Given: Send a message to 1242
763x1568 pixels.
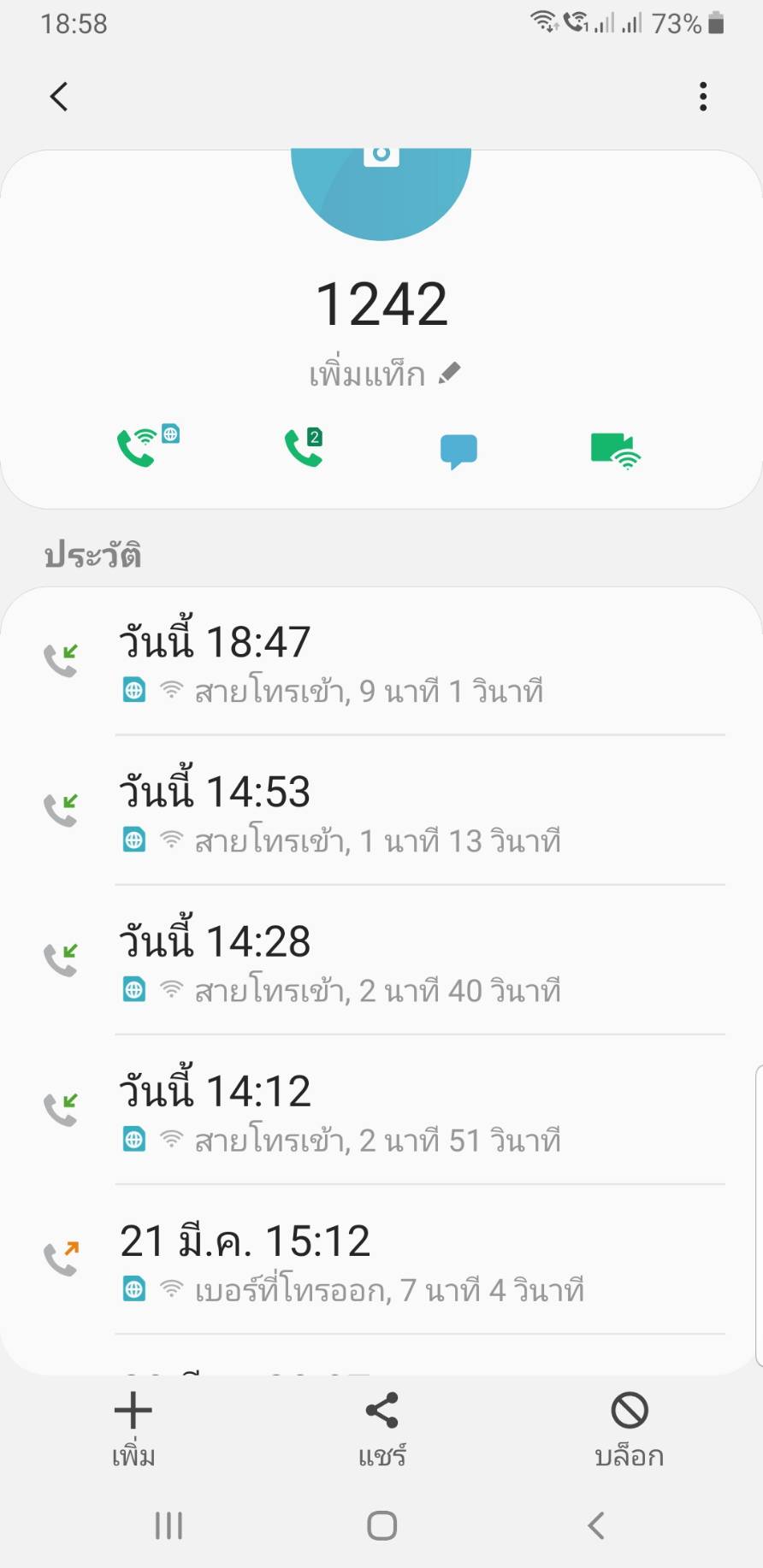Looking at the screenshot, I should point(458,451).
